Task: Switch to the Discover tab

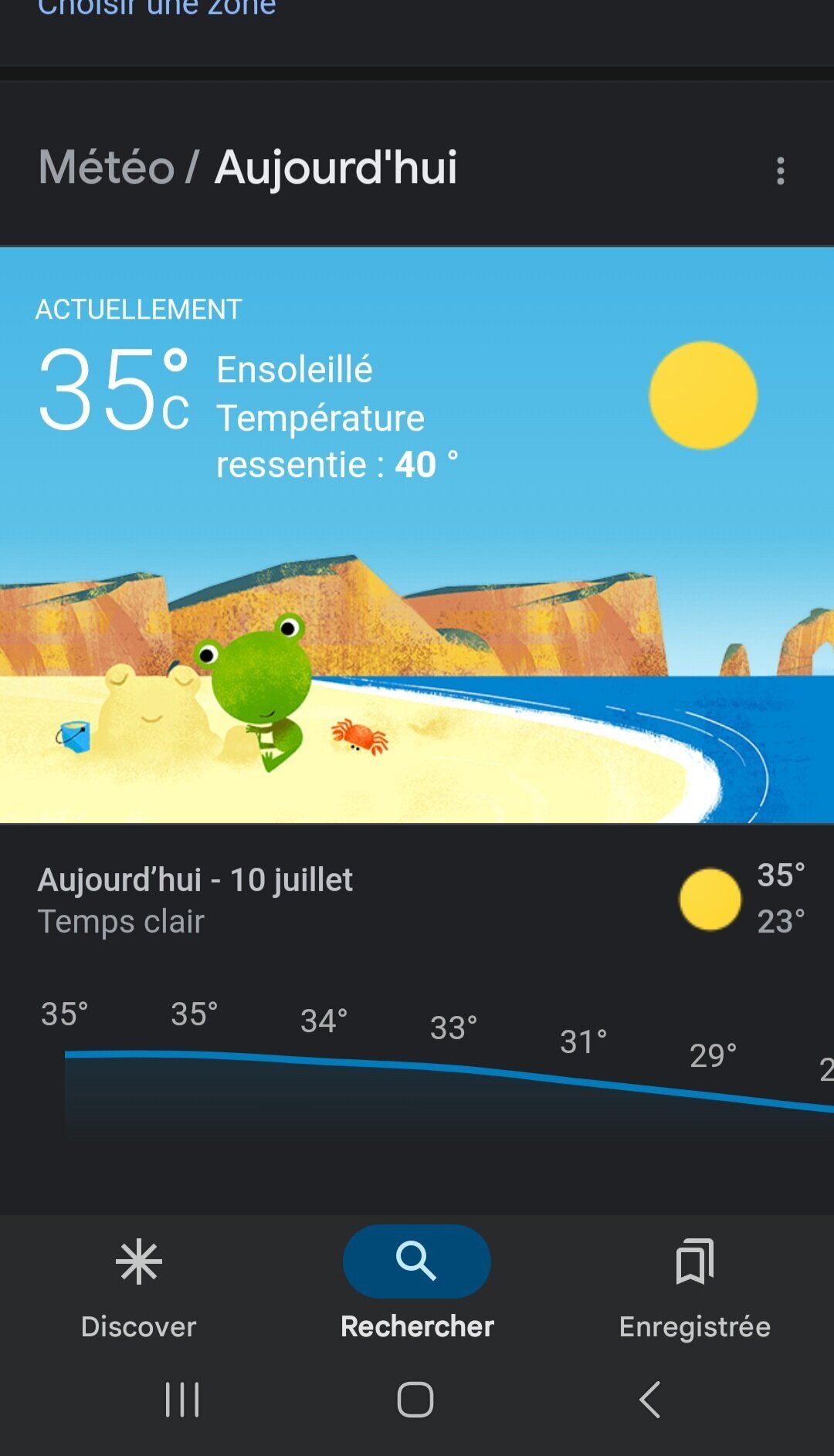Action: [x=139, y=1288]
